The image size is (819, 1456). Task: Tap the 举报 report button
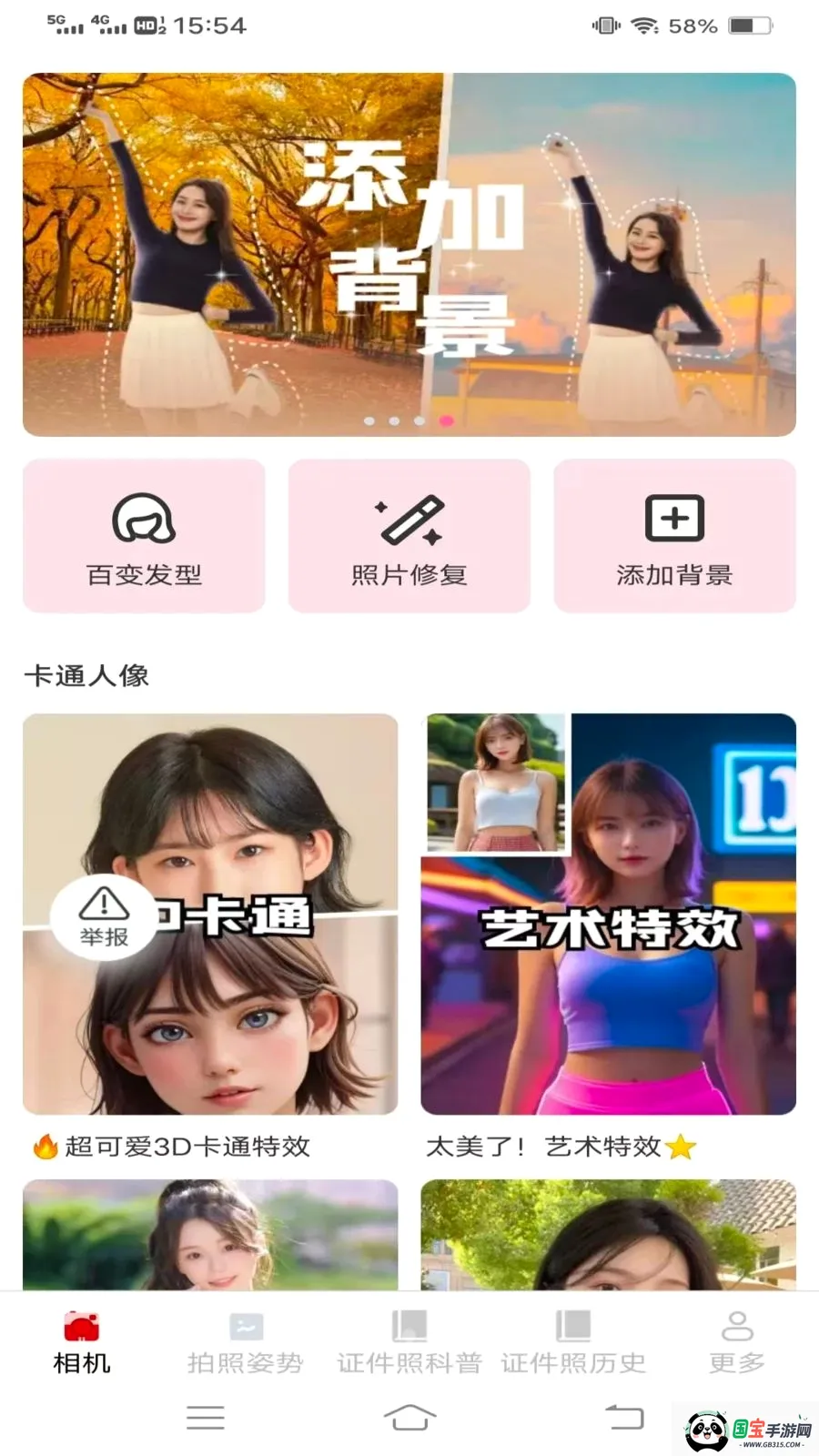104,917
